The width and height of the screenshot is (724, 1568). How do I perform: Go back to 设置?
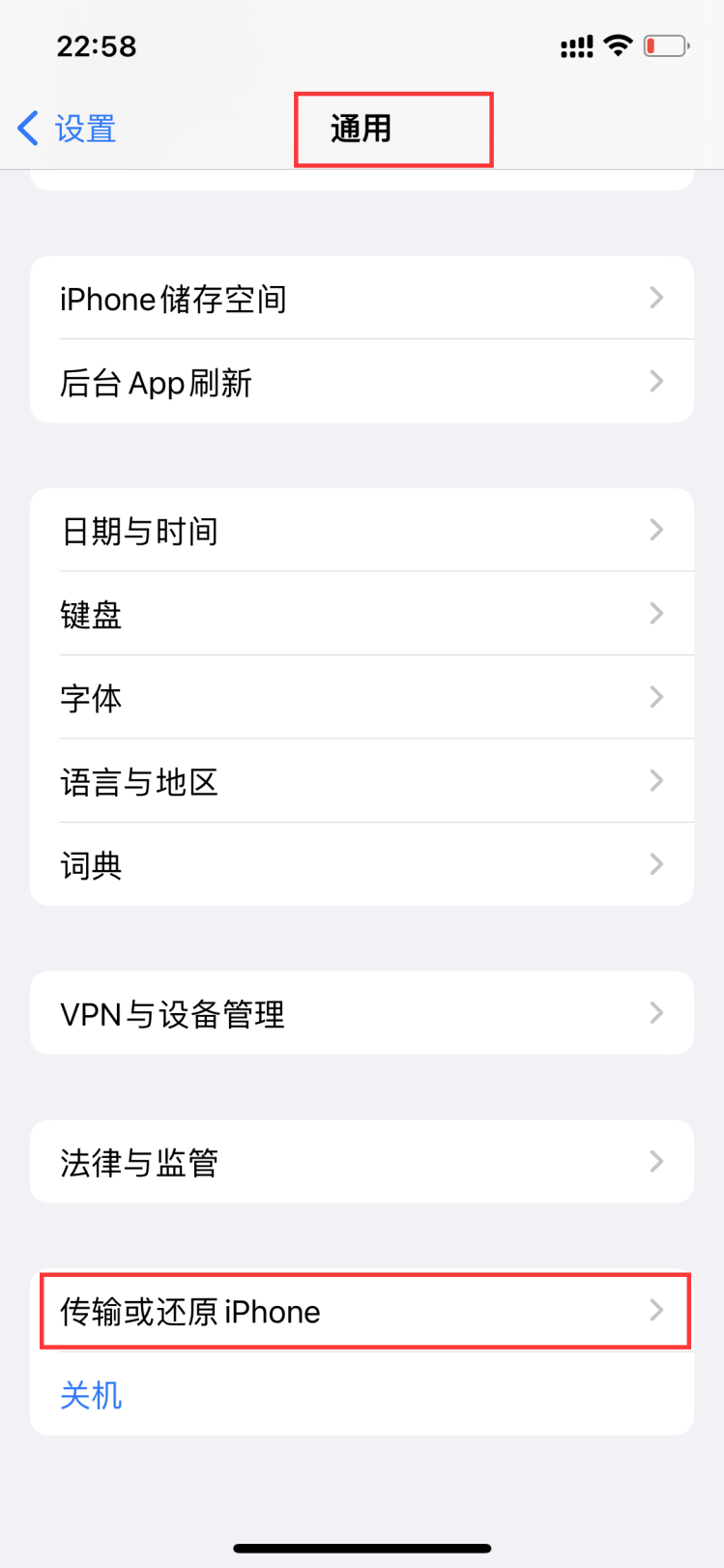[x=68, y=129]
